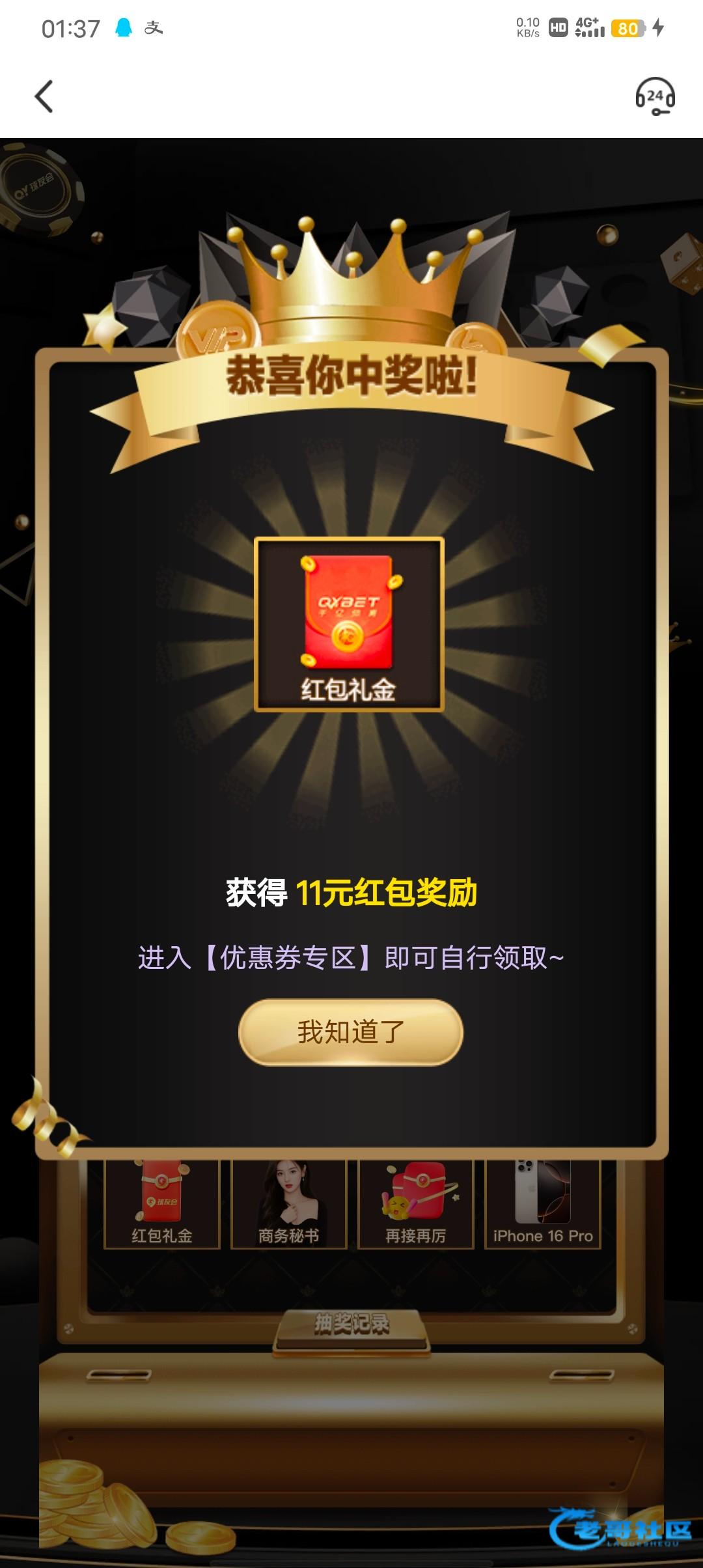The image size is (703, 1568).
Task: Go back using the top-left arrow
Action: pyautogui.click(x=44, y=97)
